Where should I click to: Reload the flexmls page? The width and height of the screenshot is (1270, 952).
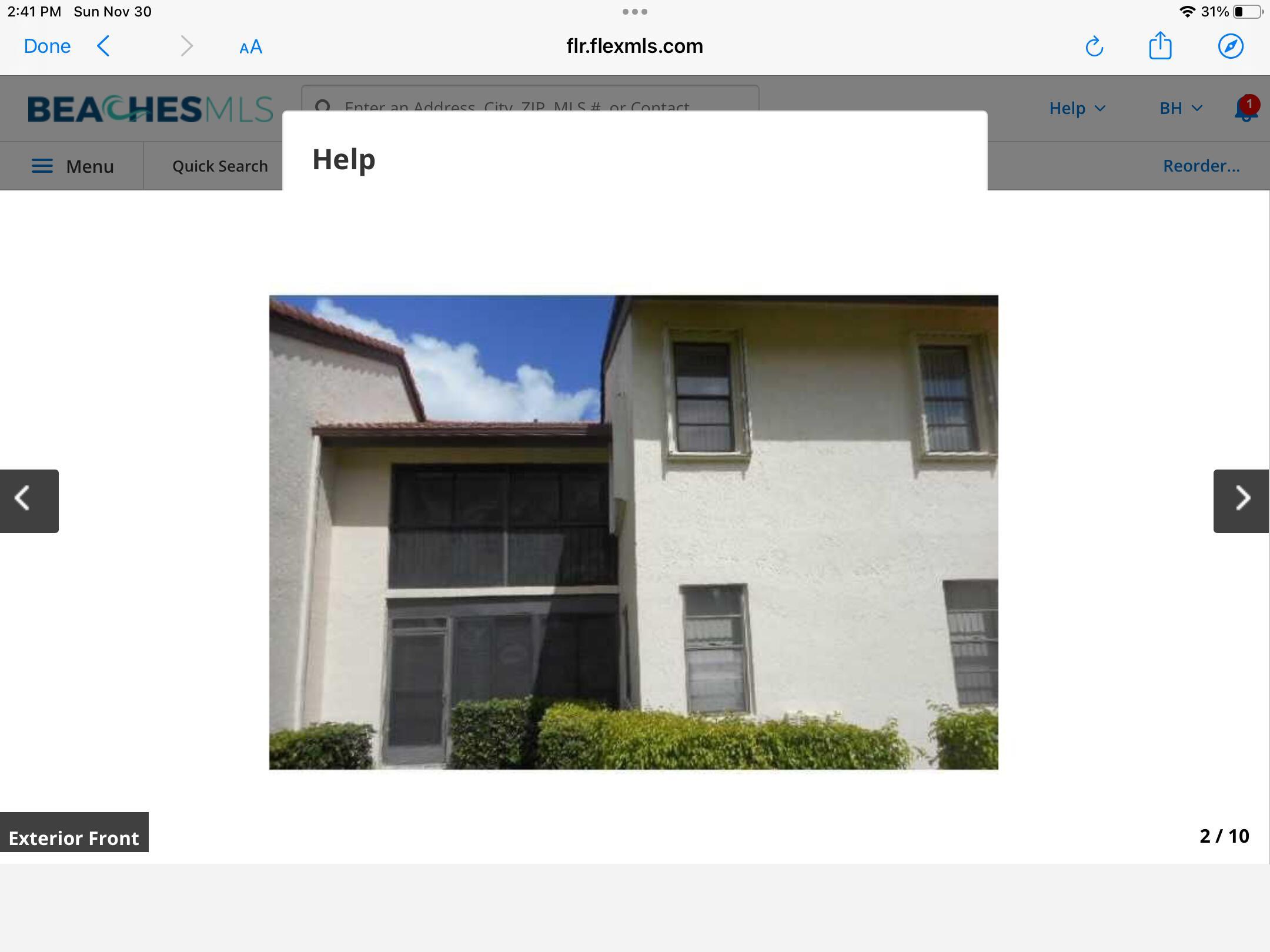tap(1094, 46)
